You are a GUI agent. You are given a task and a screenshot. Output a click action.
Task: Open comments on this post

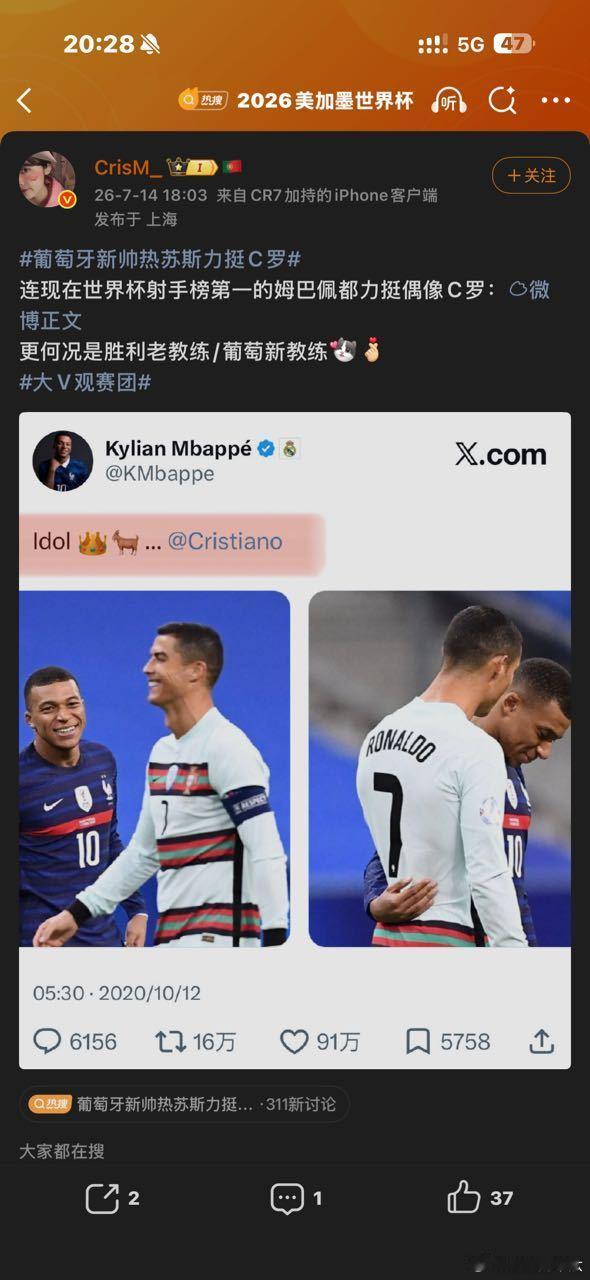point(296,1198)
